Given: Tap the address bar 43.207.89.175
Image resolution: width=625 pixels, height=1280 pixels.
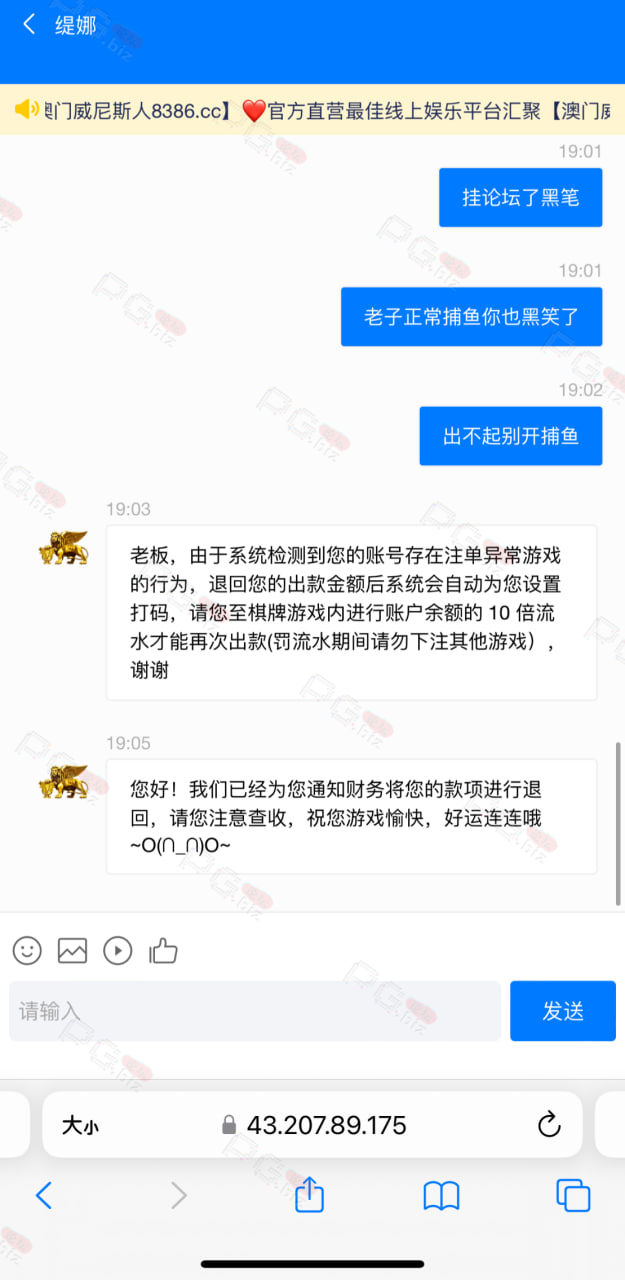Looking at the screenshot, I should pos(312,1125).
